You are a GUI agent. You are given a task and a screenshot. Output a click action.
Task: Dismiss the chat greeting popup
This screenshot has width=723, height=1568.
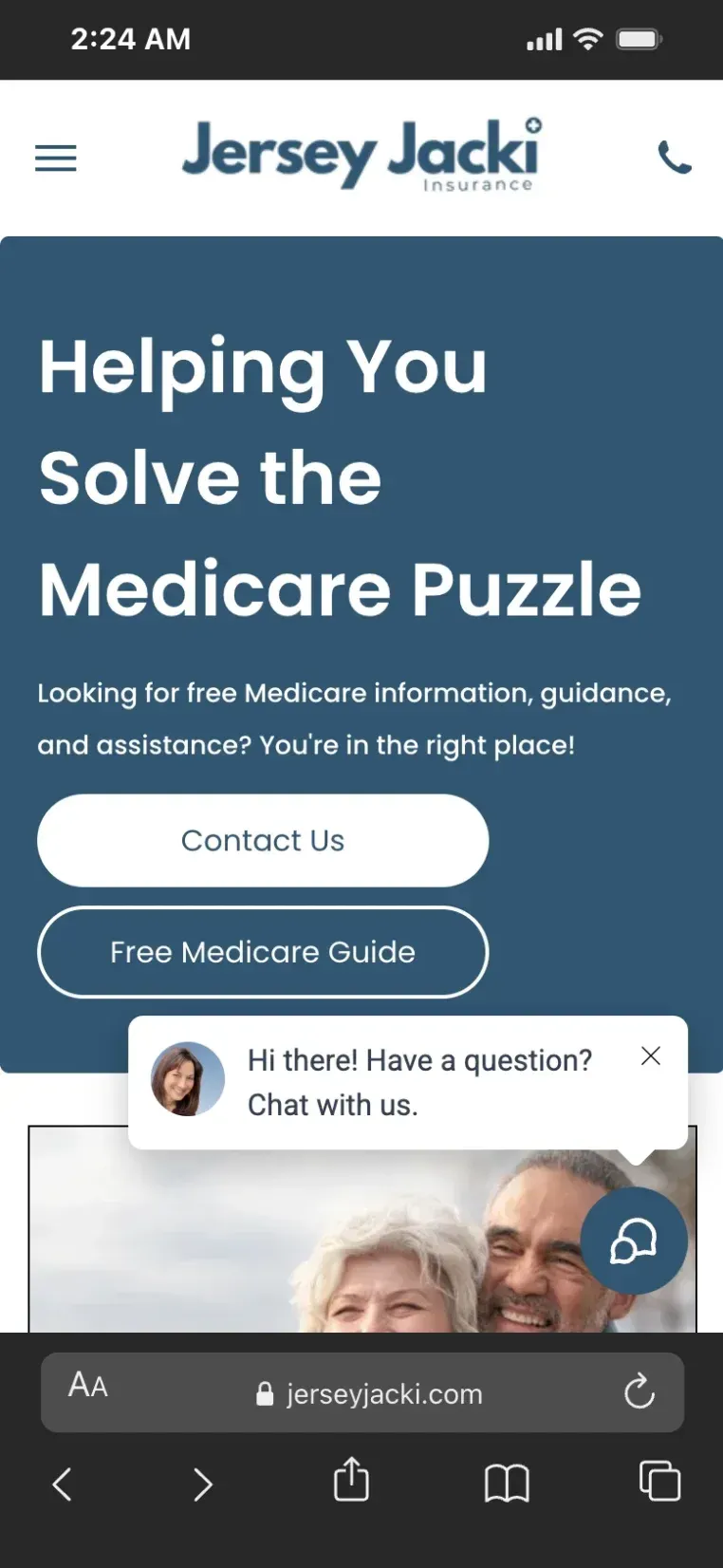(650, 1056)
